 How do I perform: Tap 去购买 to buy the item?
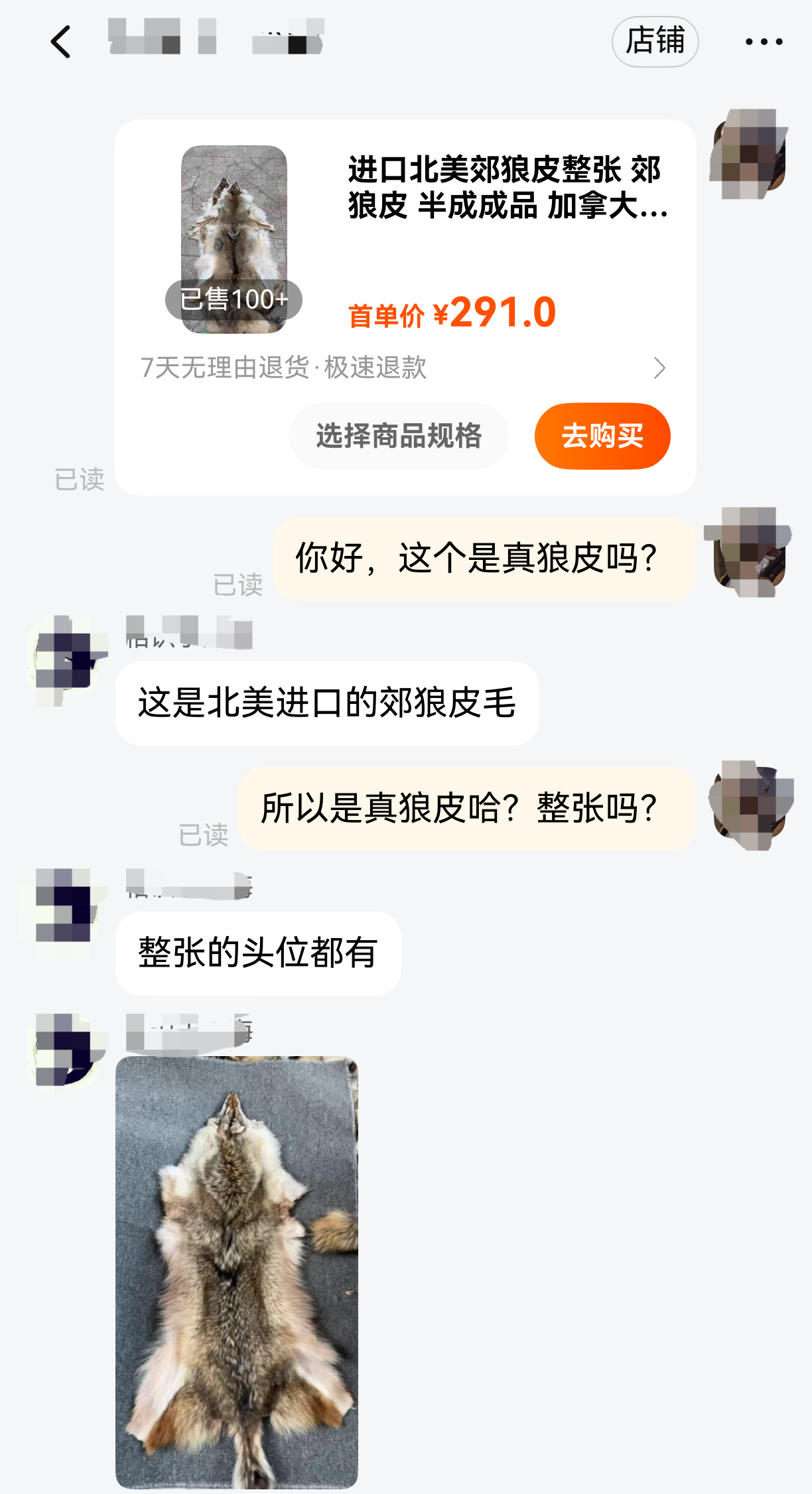[602, 436]
